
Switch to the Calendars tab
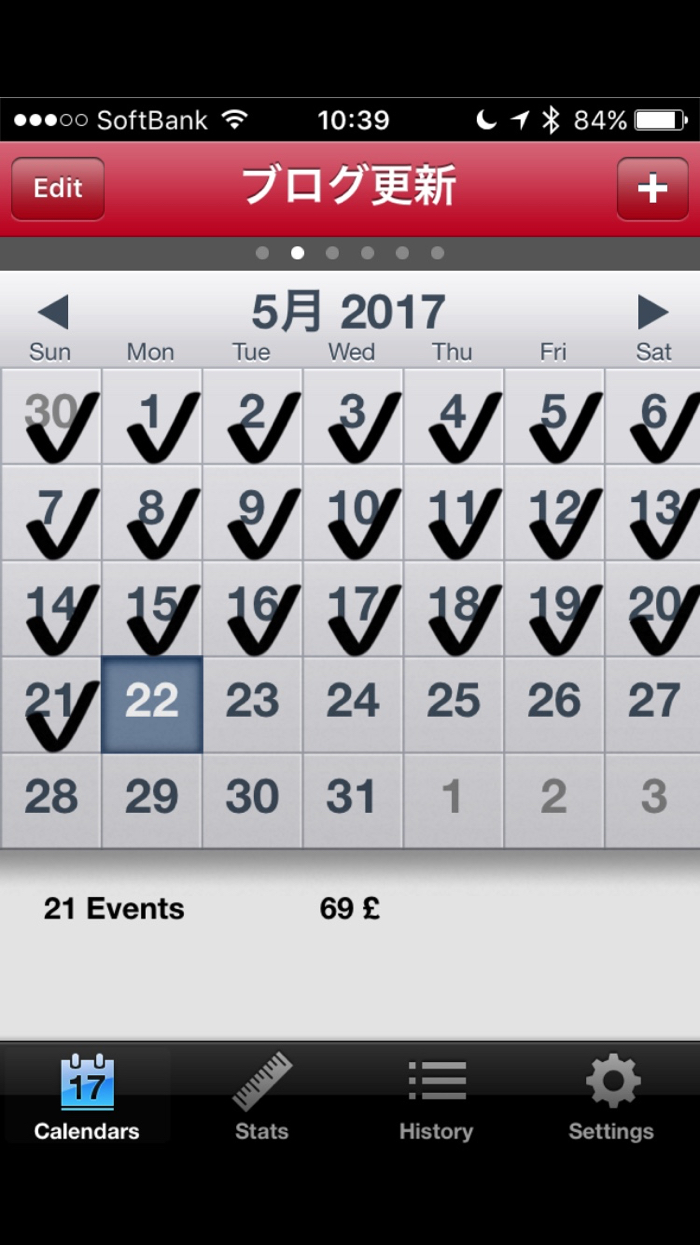pyautogui.click(x=87, y=1097)
